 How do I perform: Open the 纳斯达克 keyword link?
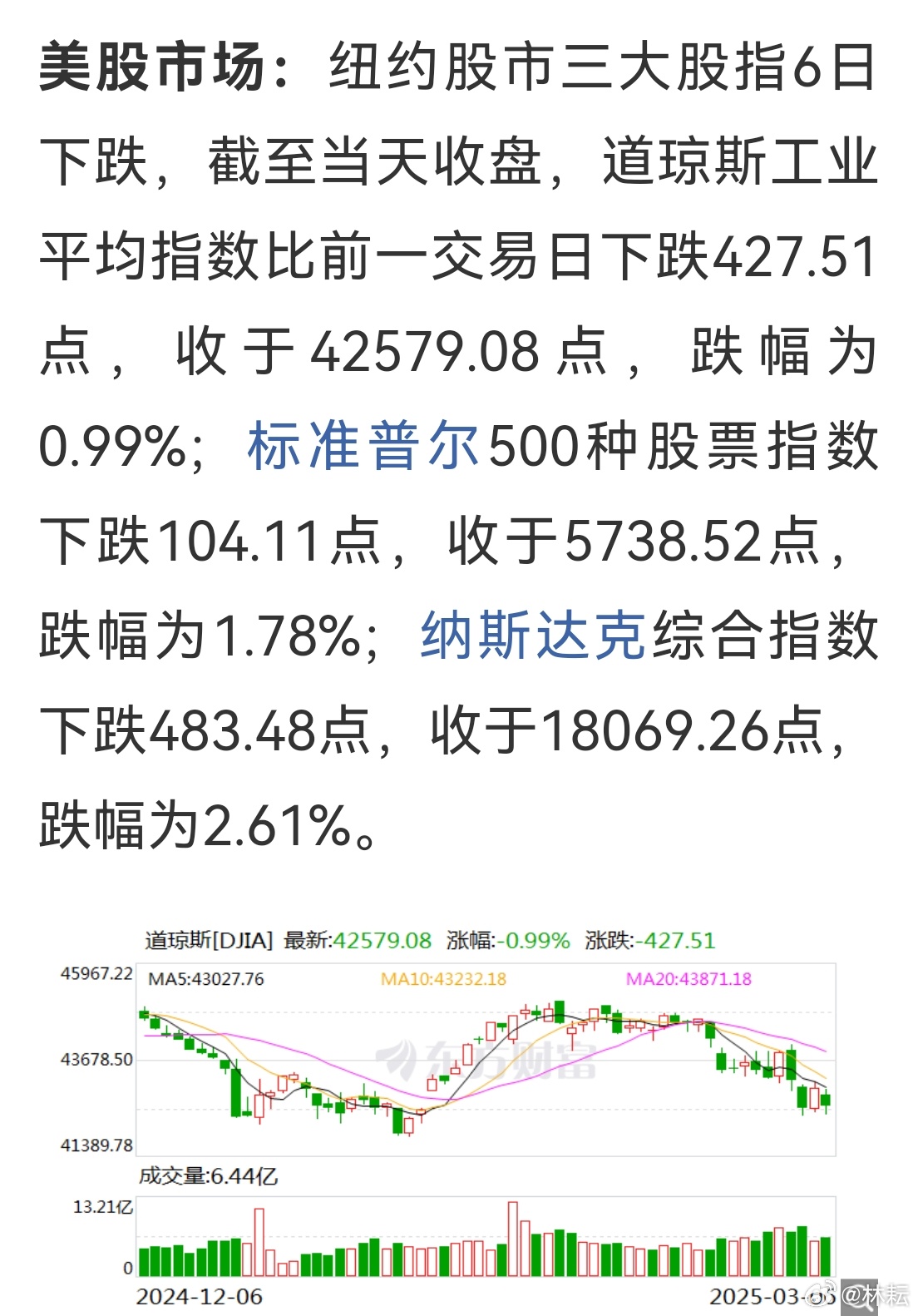coord(532,636)
